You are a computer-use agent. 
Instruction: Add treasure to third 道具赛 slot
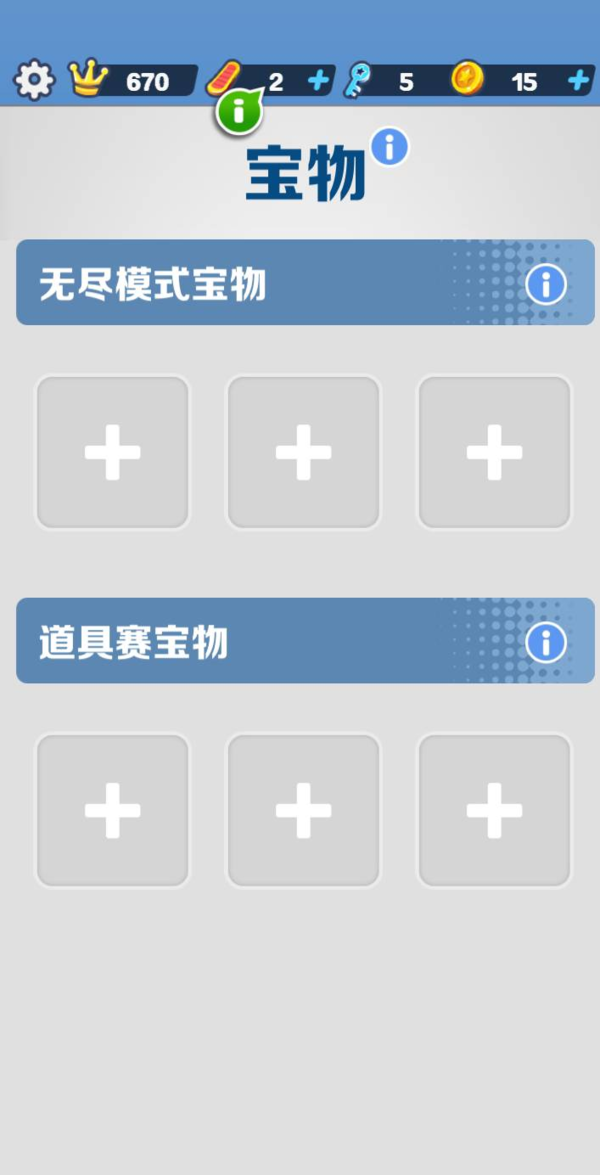494,810
